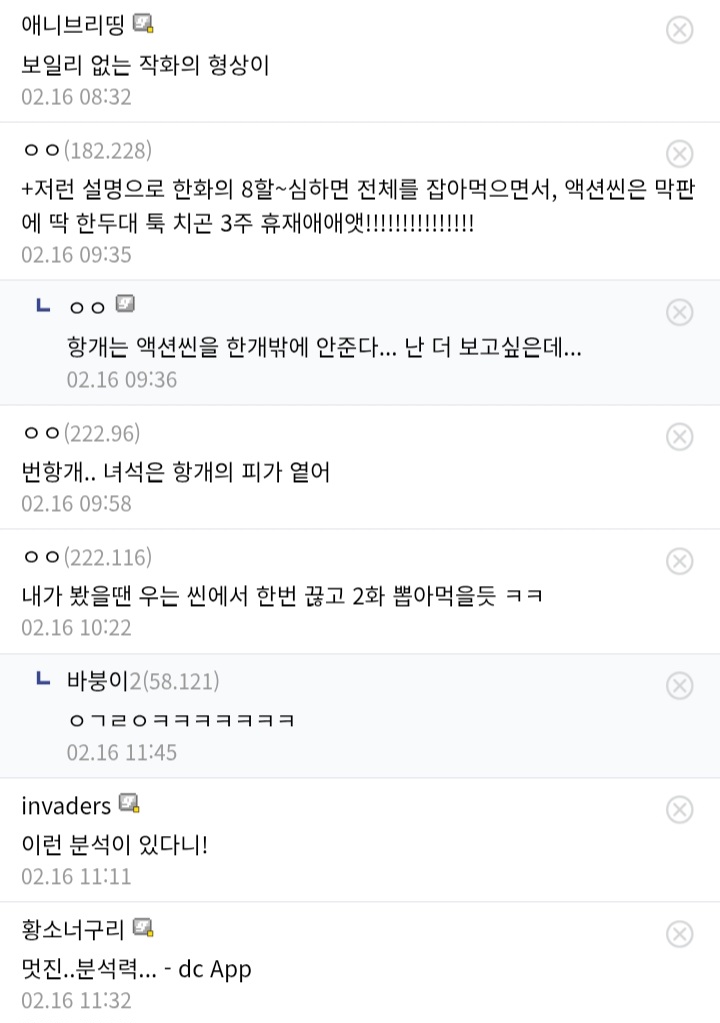Tap the X icon on the 222.116 comment
The image size is (720, 1023).
pyautogui.click(x=679, y=561)
